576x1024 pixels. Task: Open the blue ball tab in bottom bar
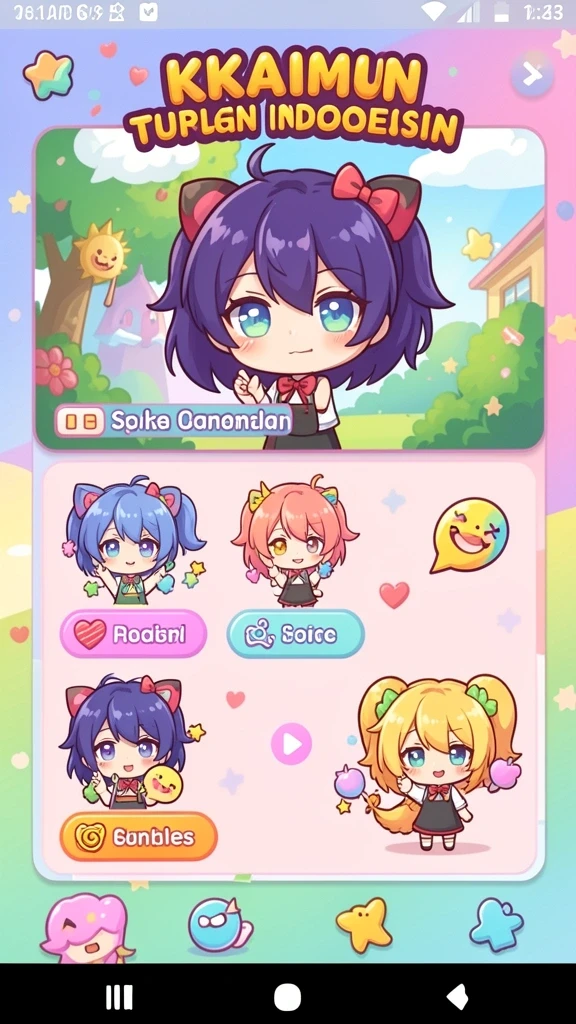pos(219,925)
